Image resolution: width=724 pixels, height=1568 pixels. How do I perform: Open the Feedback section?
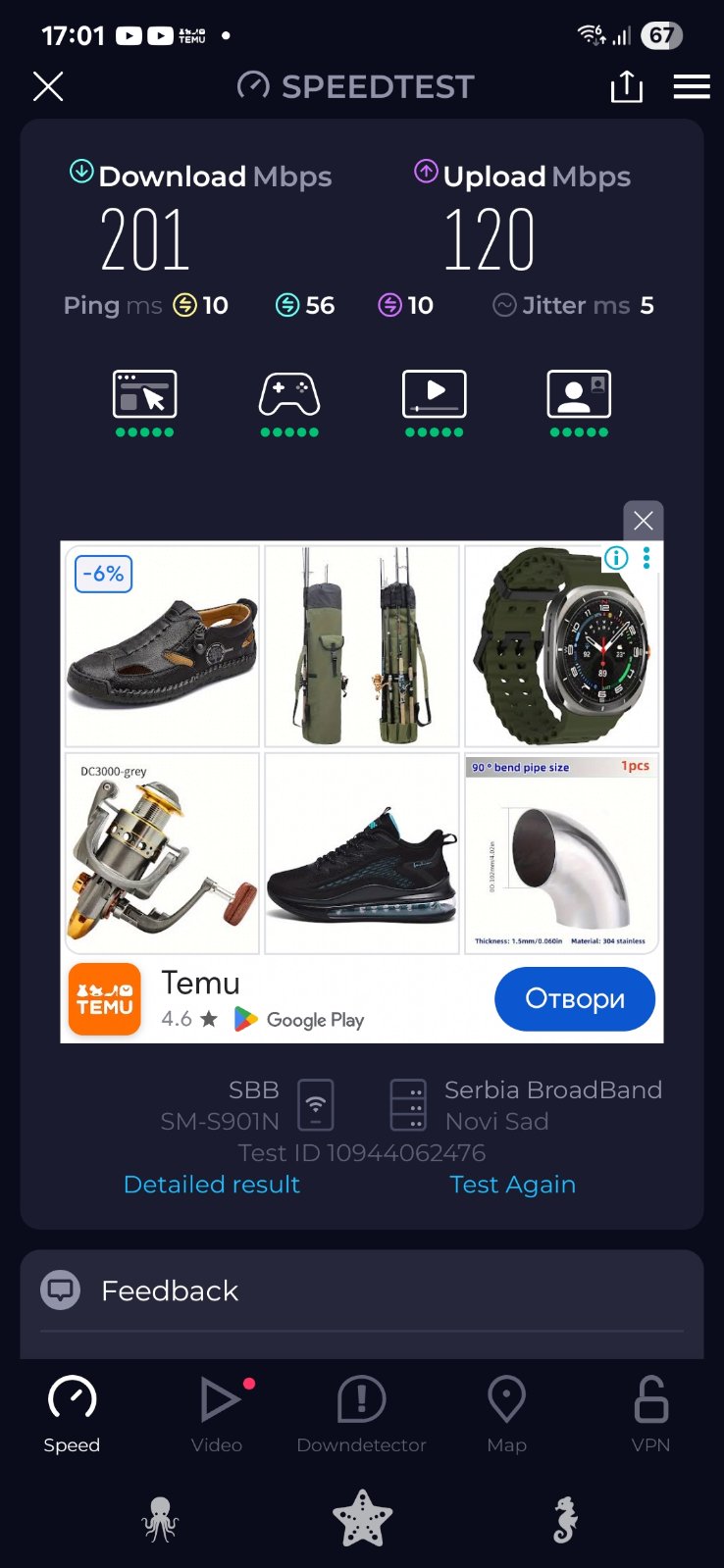tap(170, 1290)
